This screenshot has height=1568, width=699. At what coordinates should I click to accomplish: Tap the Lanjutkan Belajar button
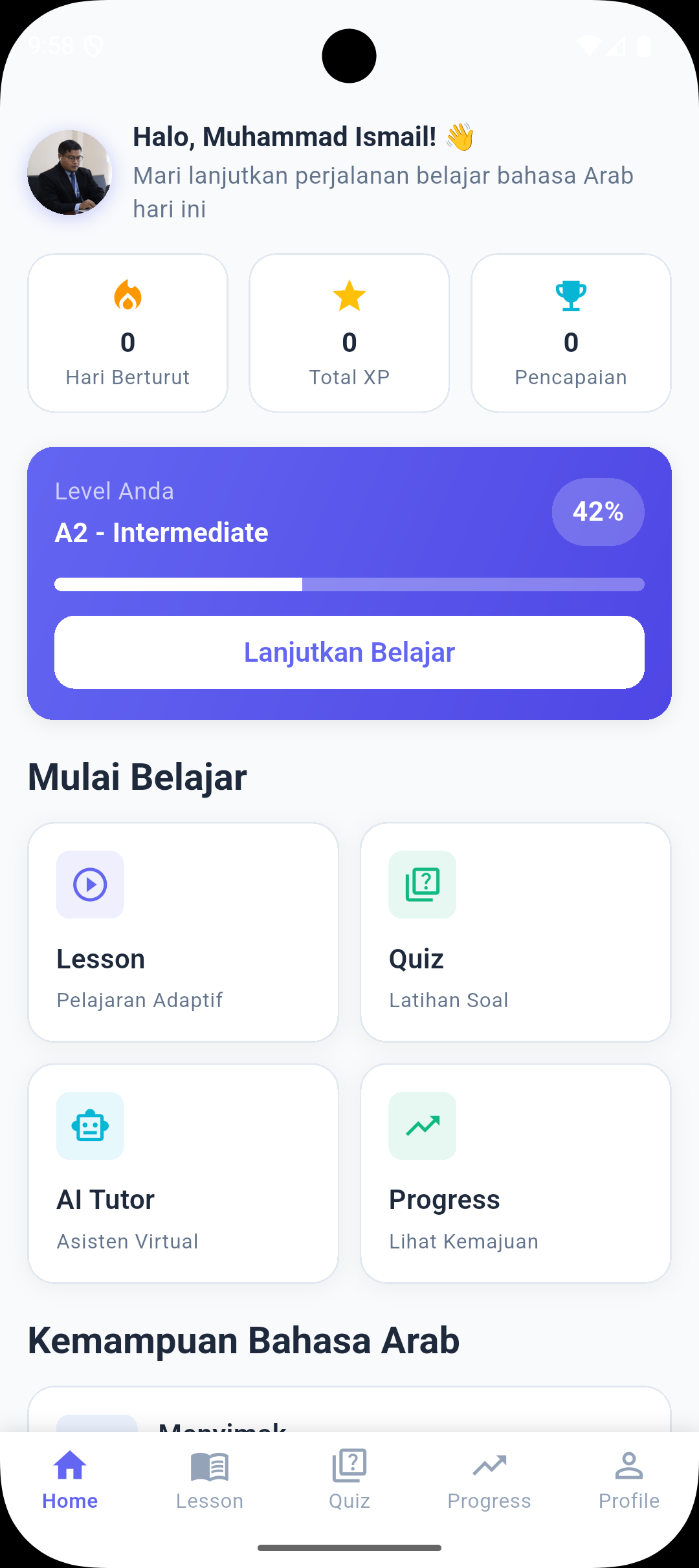pos(349,652)
